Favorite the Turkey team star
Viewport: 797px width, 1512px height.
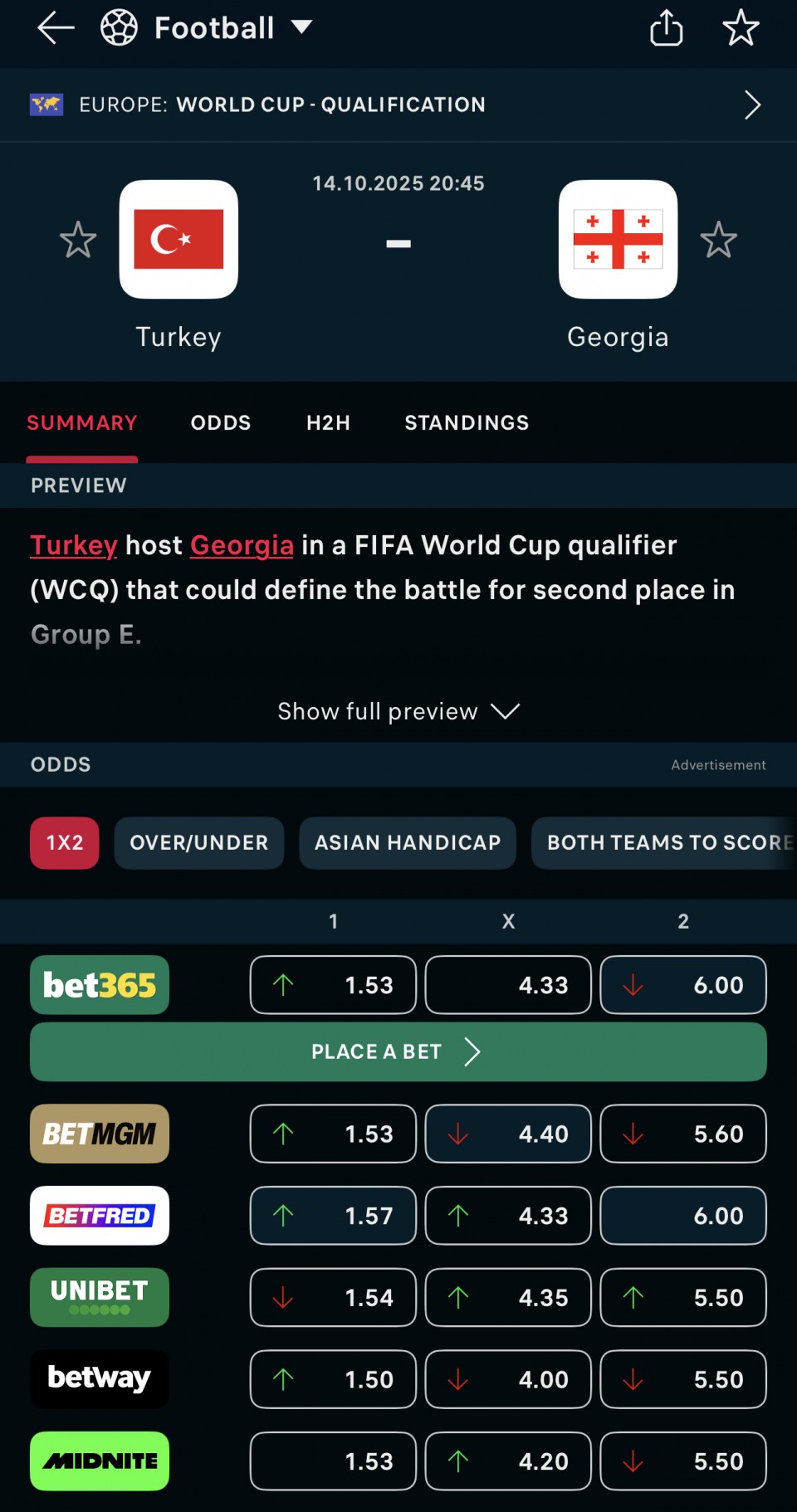pyautogui.click(x=78, y=240)
